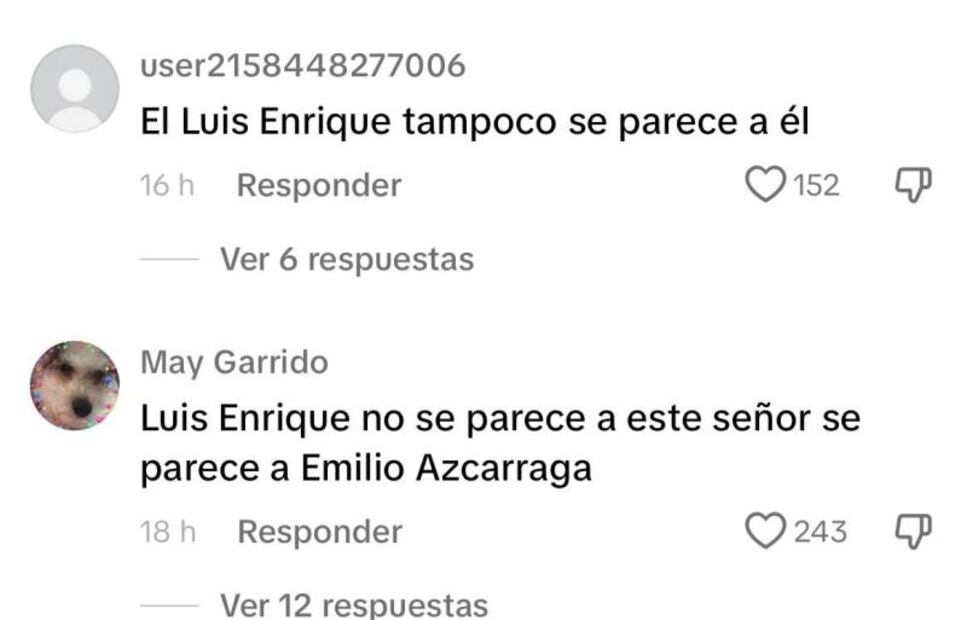Dislike May Garrido's comment
967x620 pixels.
click(912, 531)
